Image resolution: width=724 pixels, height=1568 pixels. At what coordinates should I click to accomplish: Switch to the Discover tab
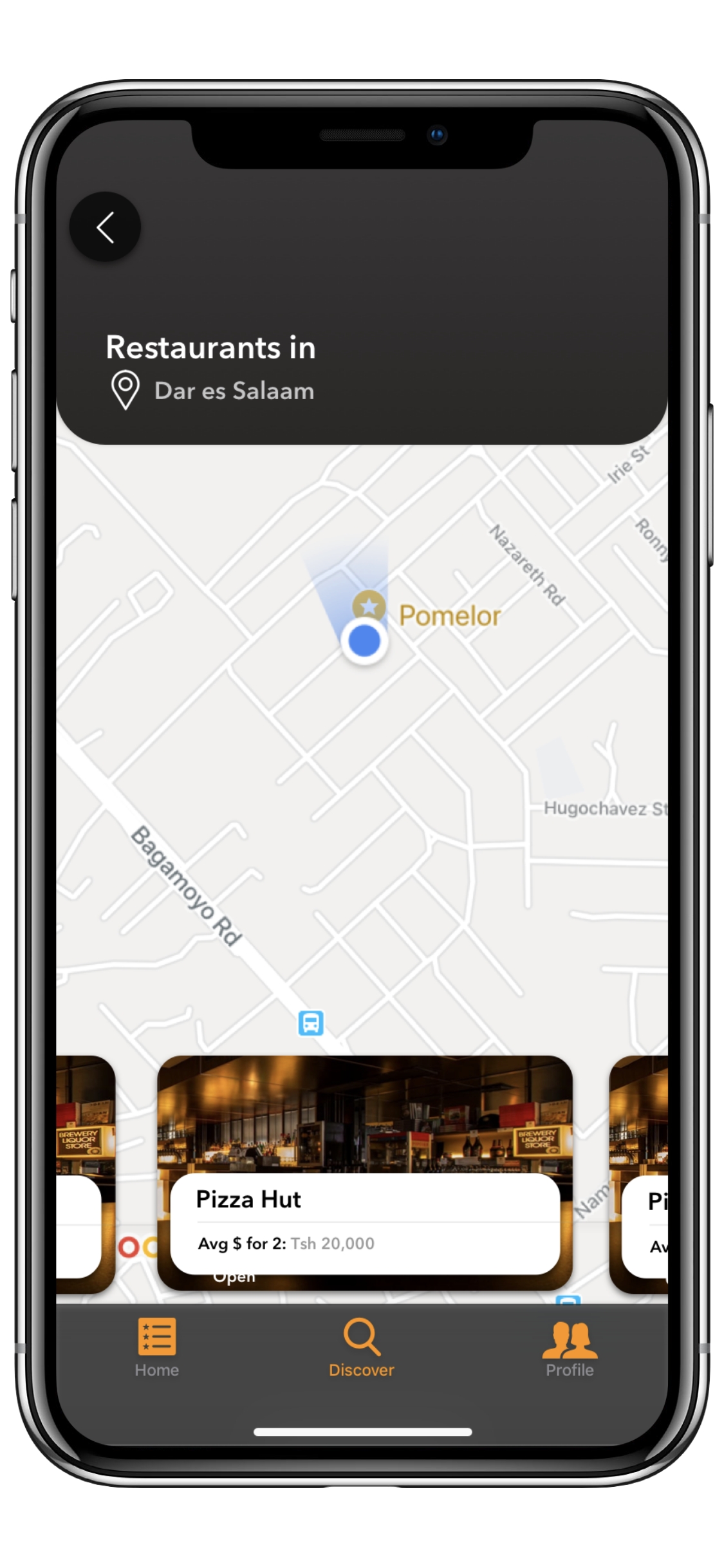tap(361, 1347)
